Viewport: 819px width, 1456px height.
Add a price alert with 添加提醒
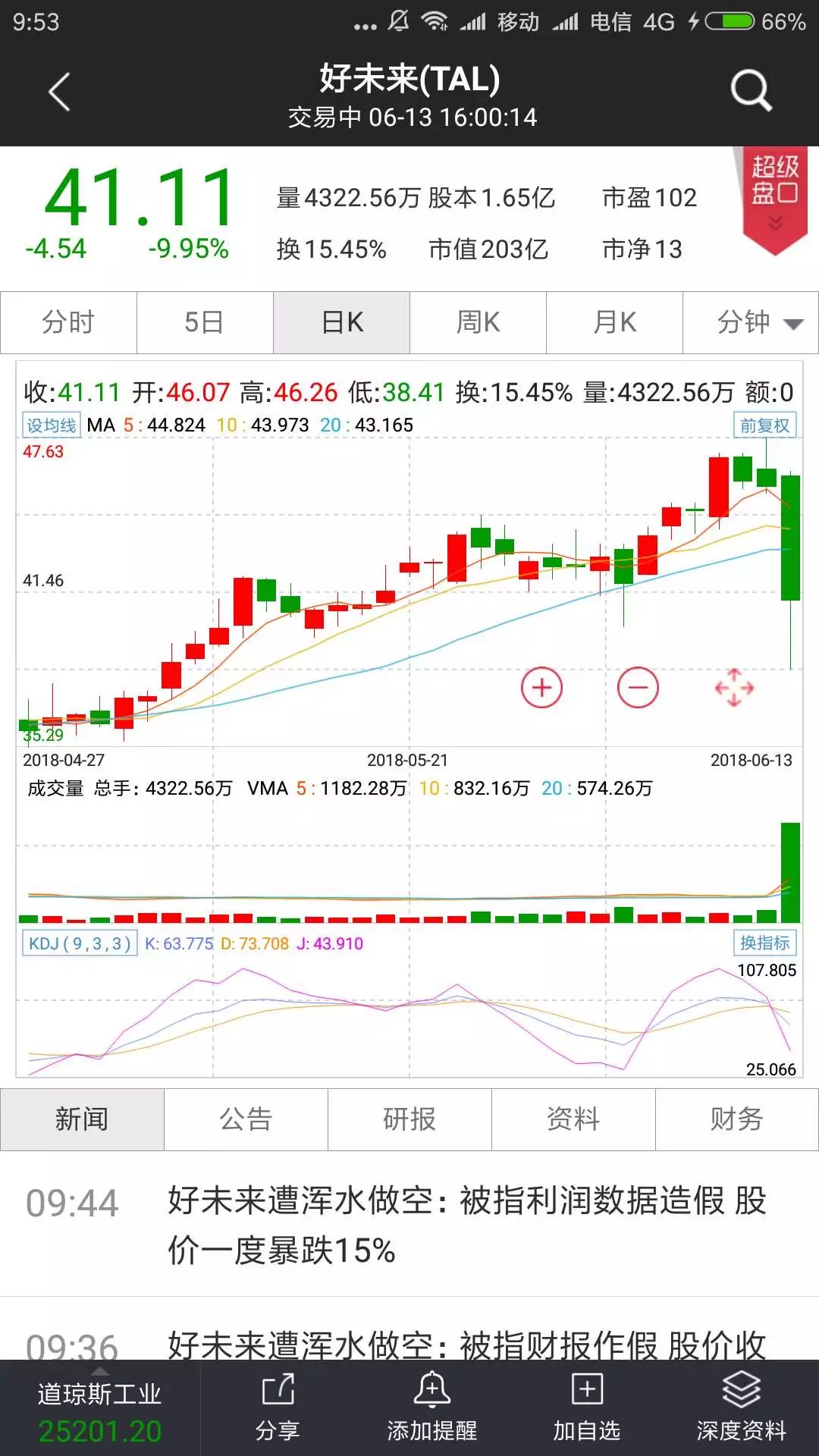432,1407
